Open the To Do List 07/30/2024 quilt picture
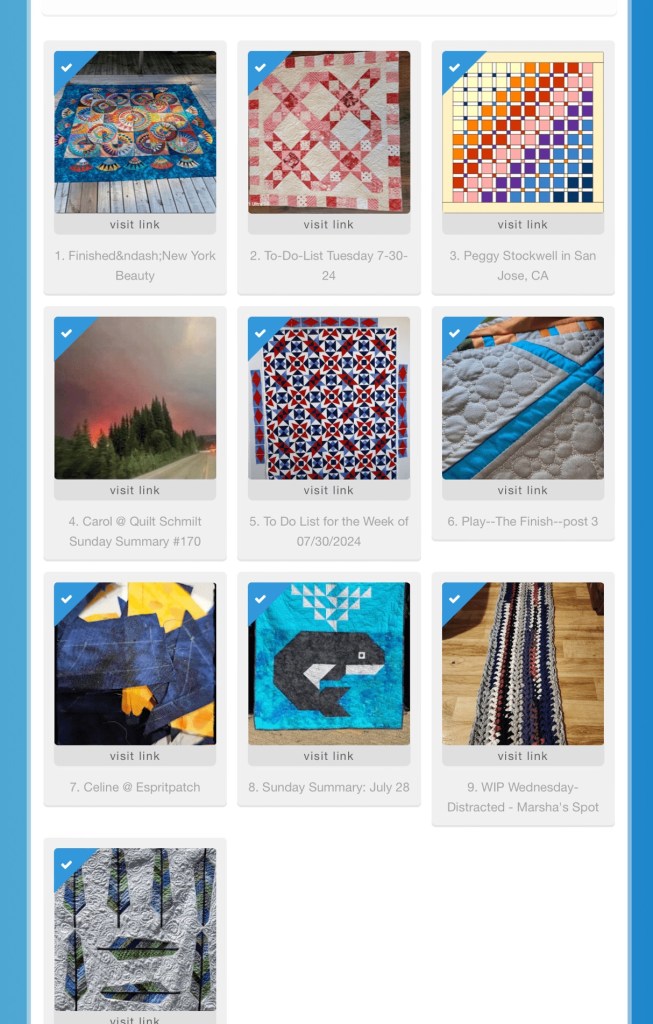This screenshot has height=1024, width=653. point(329,398)
